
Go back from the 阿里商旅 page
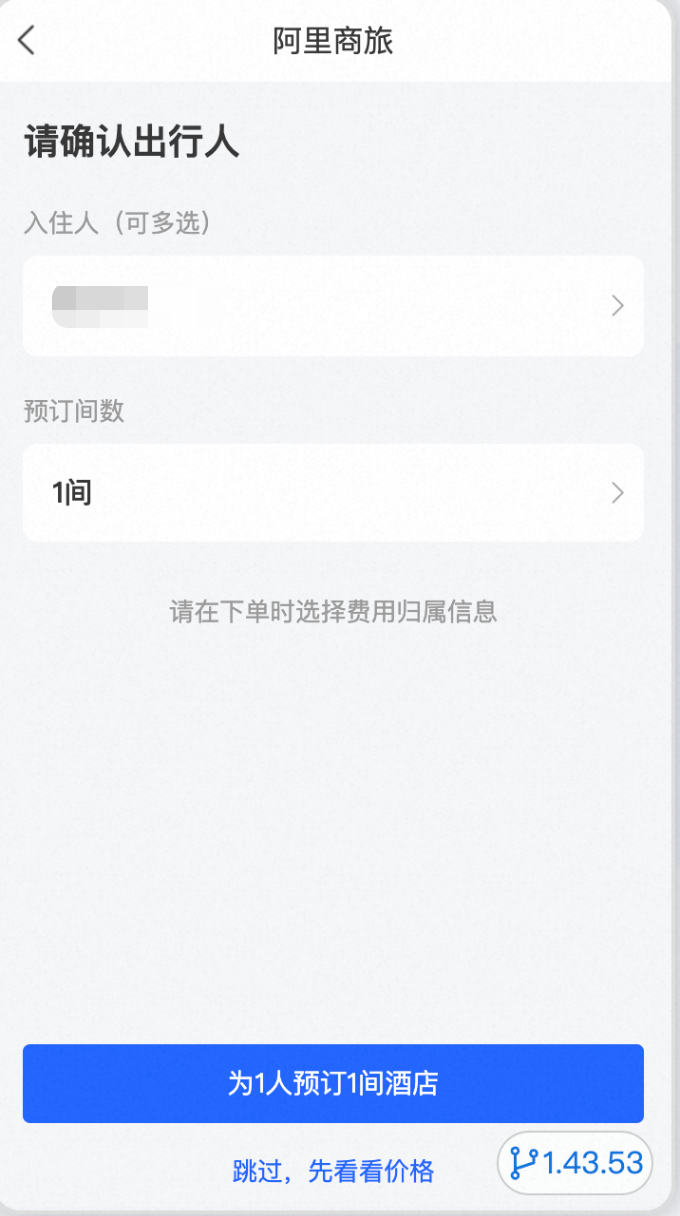27,40
